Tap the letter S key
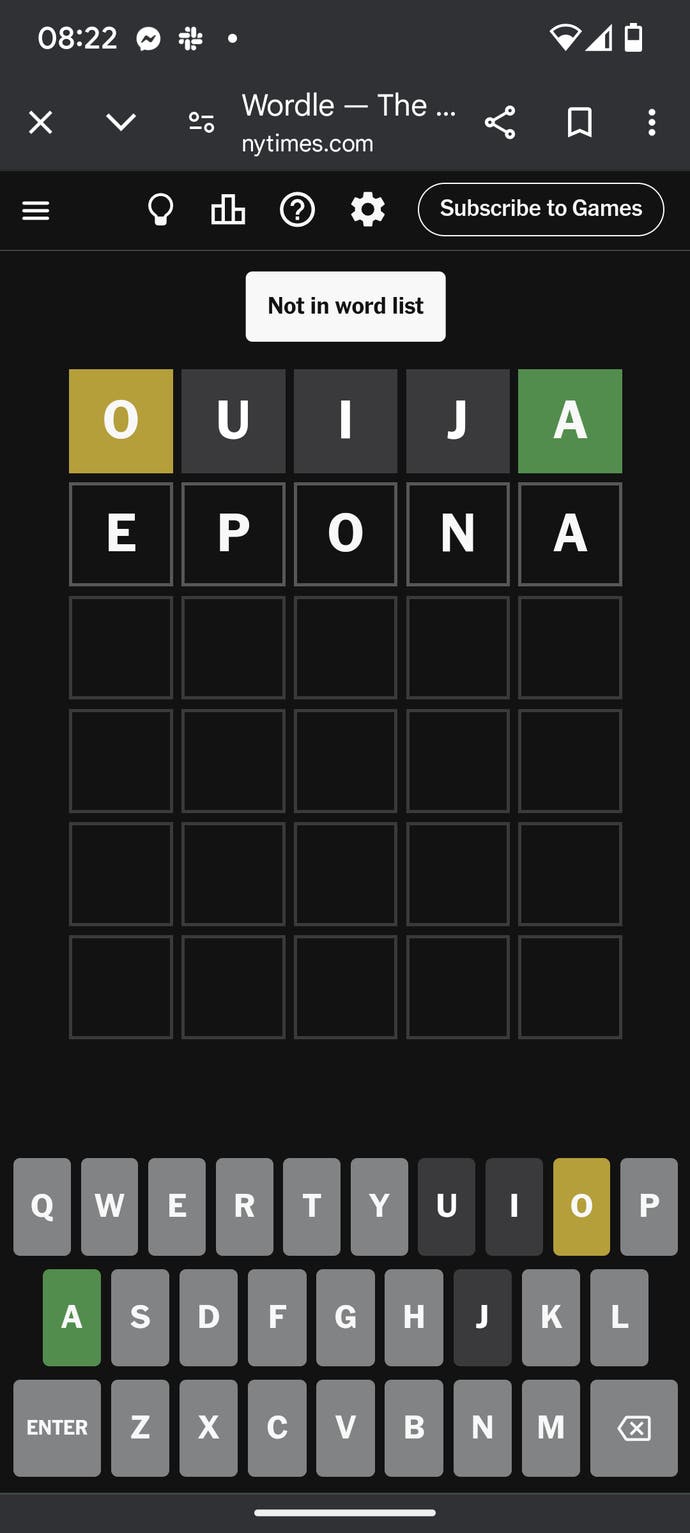690x1533 pixels. coord(140,1317)
